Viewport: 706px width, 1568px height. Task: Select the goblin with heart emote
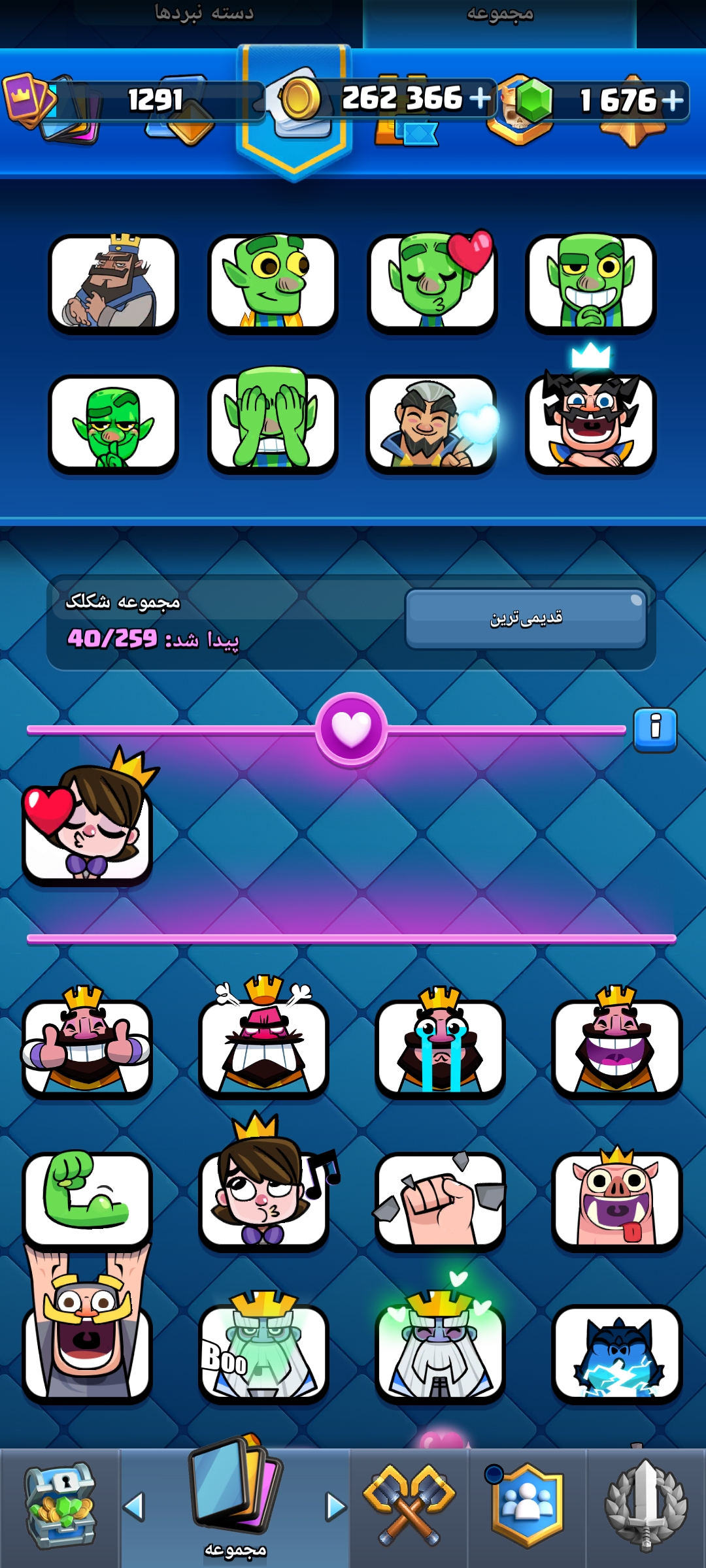(x=431, y=282)
